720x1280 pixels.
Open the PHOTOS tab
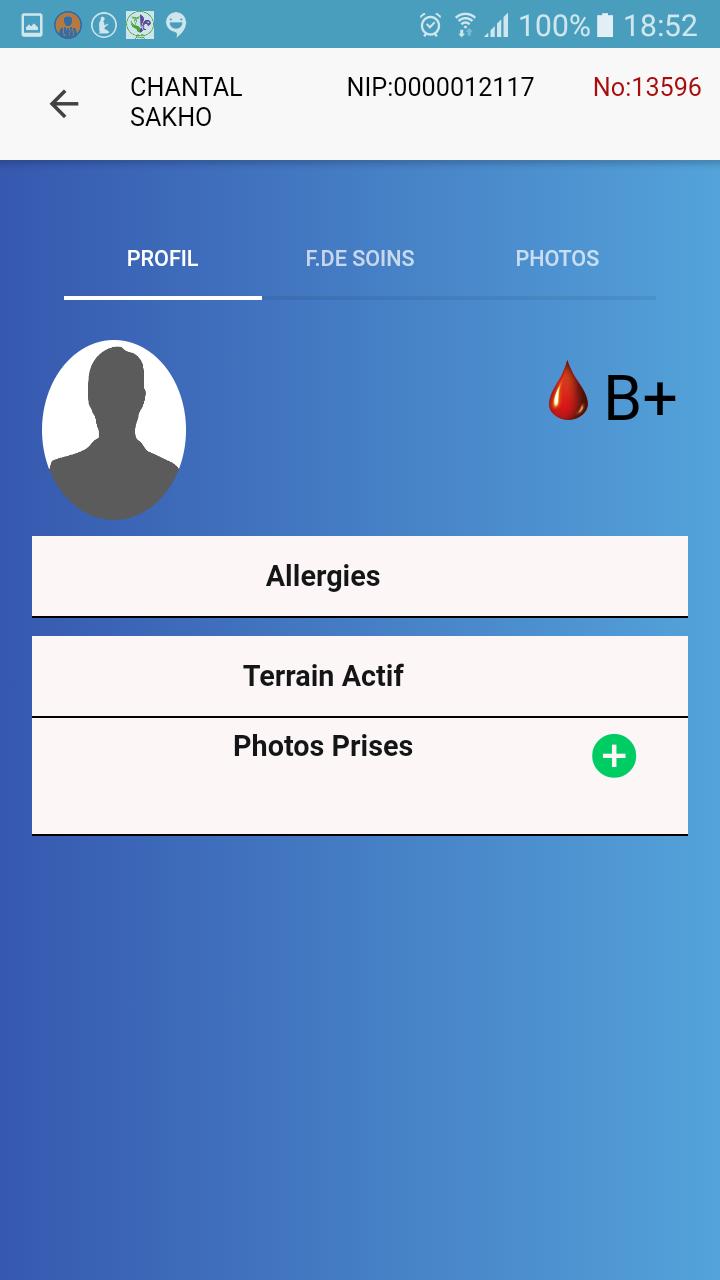click(x=557, y=258)
